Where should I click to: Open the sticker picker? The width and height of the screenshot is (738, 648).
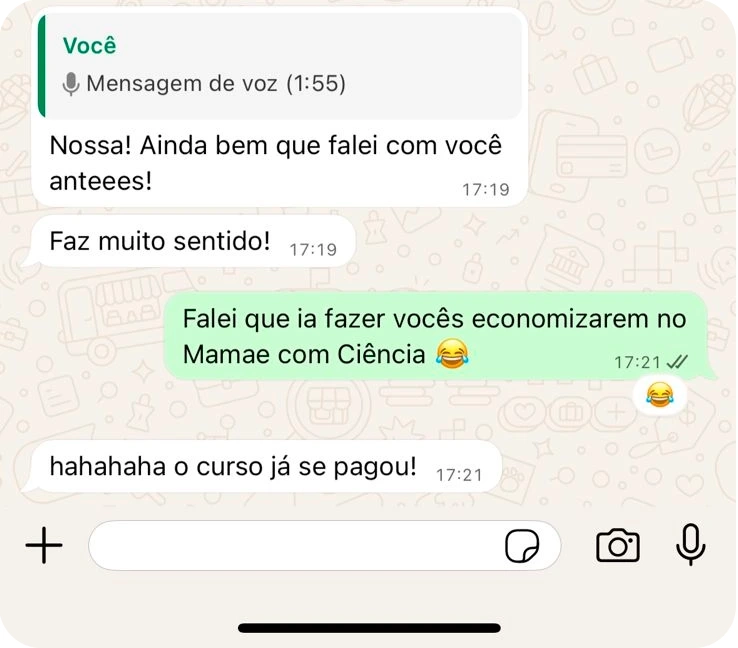coord(523,546)
